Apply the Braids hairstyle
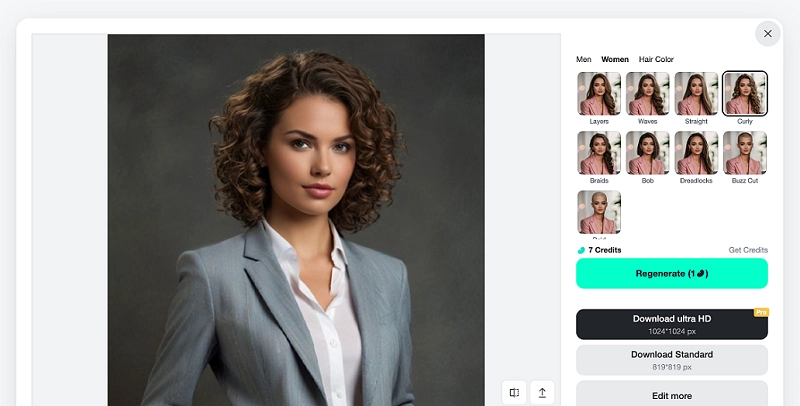Viewport: 800px width, 406px height. tap(599, 153)
